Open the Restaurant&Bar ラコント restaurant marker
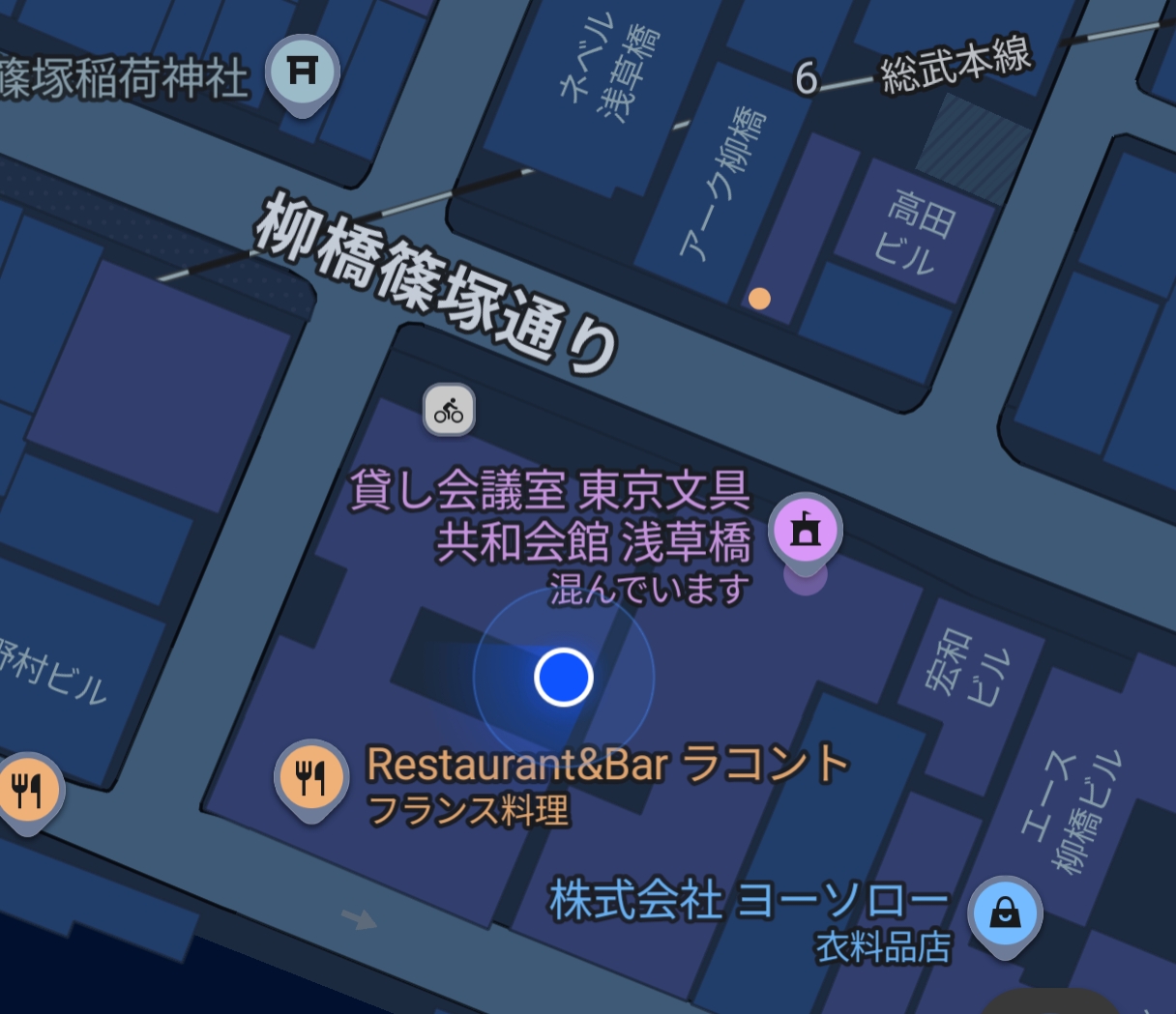Screen dimensions: 1176x1014 pos(311,776)
